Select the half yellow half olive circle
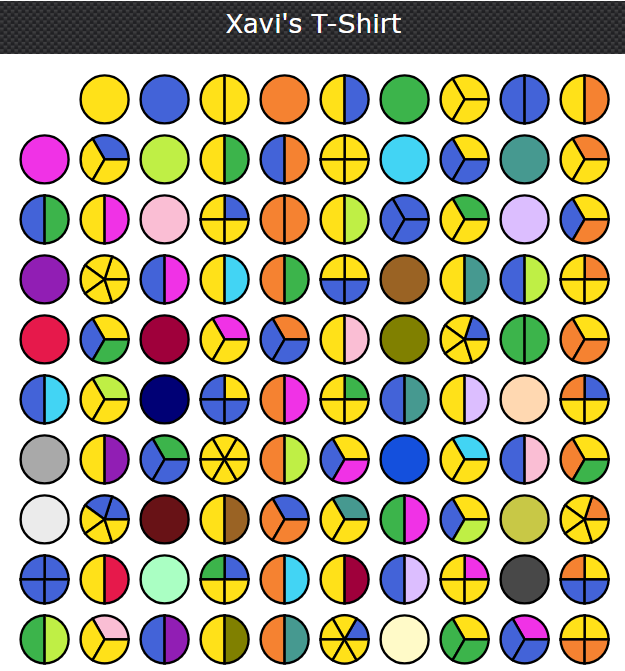The image size is (625, 671). [225, 640]
